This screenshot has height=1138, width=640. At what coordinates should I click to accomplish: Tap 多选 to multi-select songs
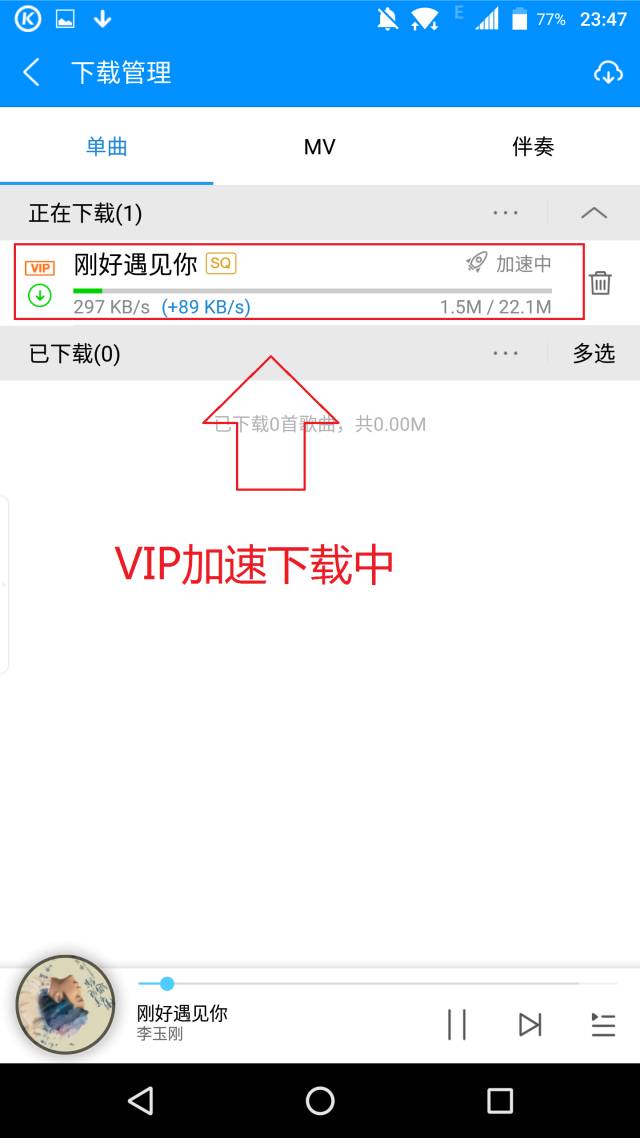coord(594,353)
